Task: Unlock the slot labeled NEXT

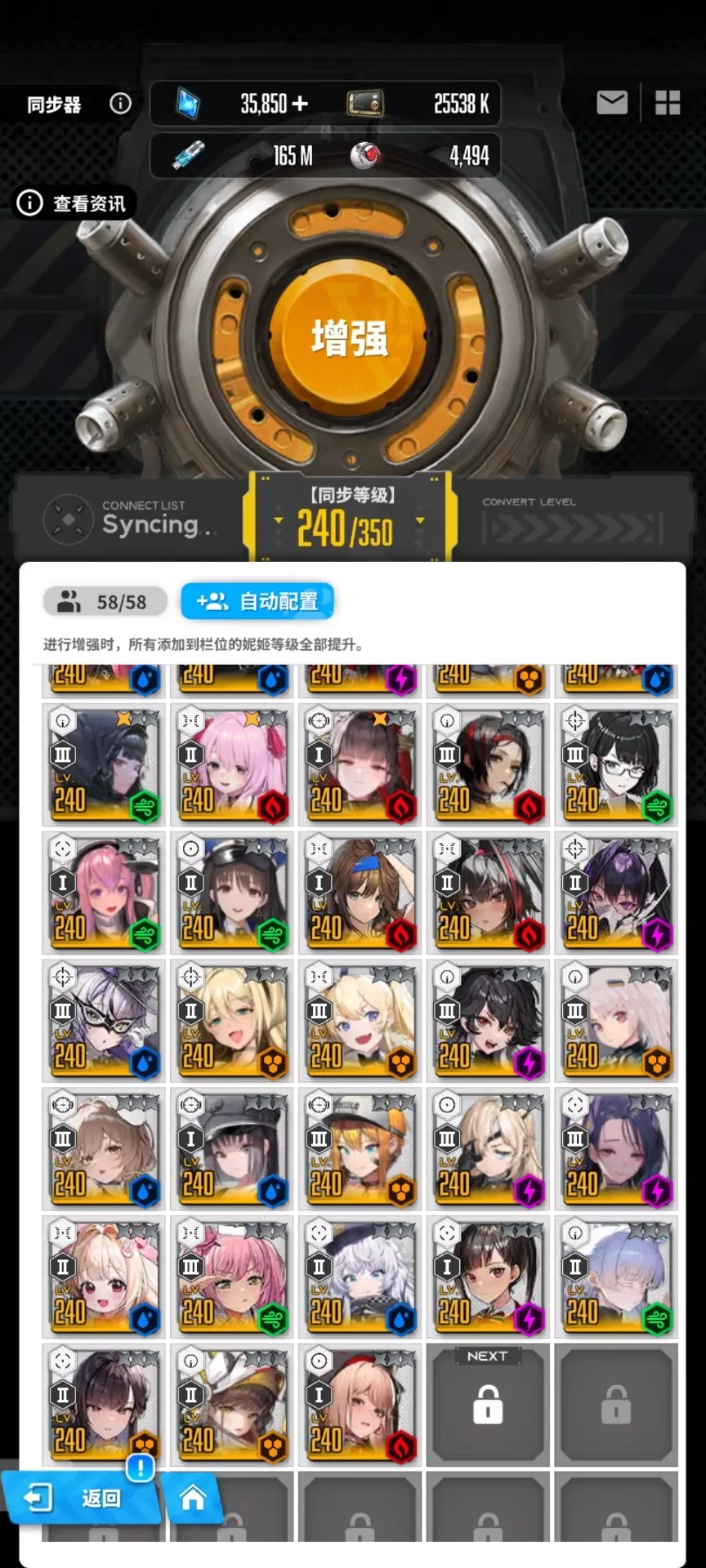Action: 488,1405
